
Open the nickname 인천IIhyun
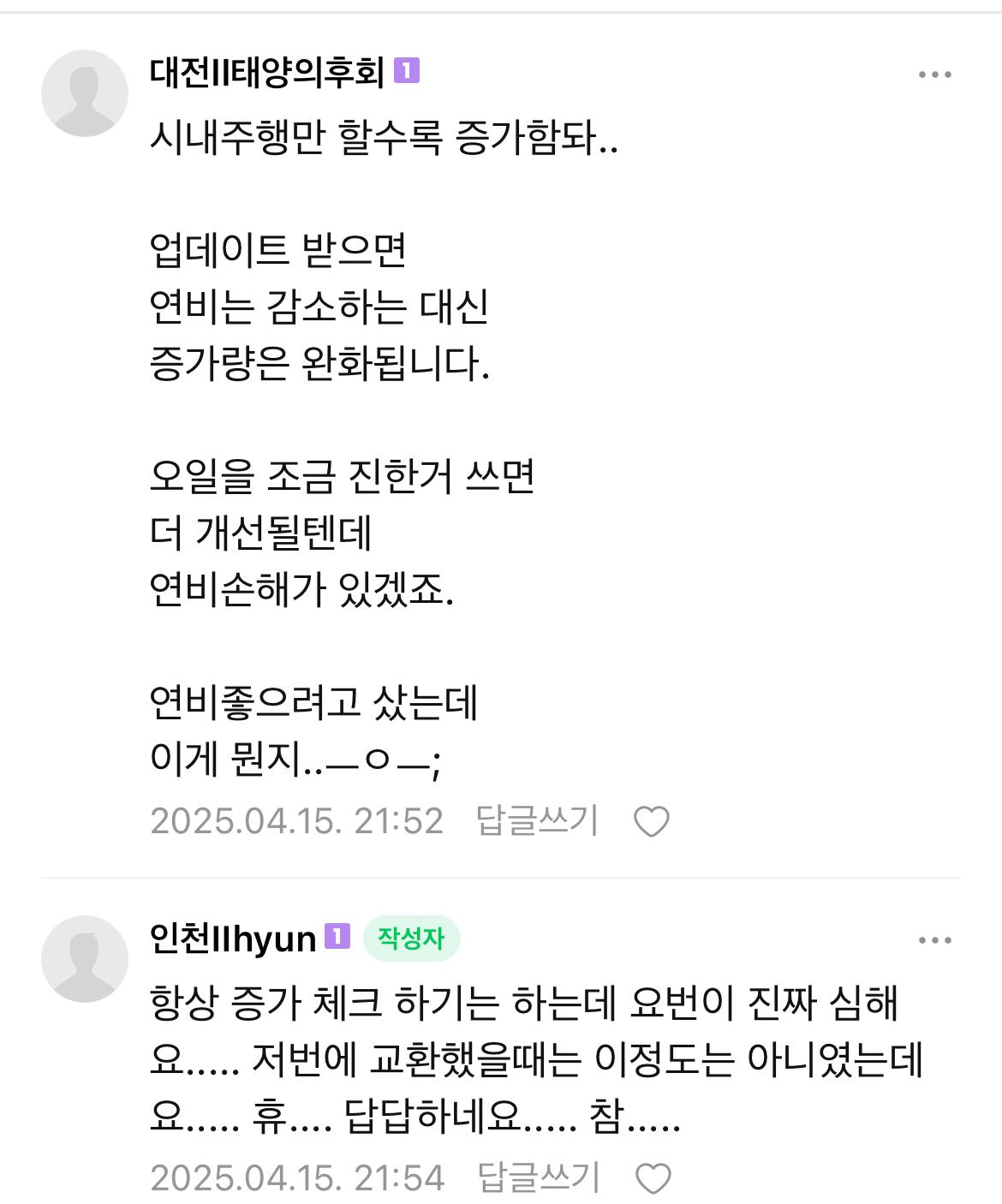point(233,939)
